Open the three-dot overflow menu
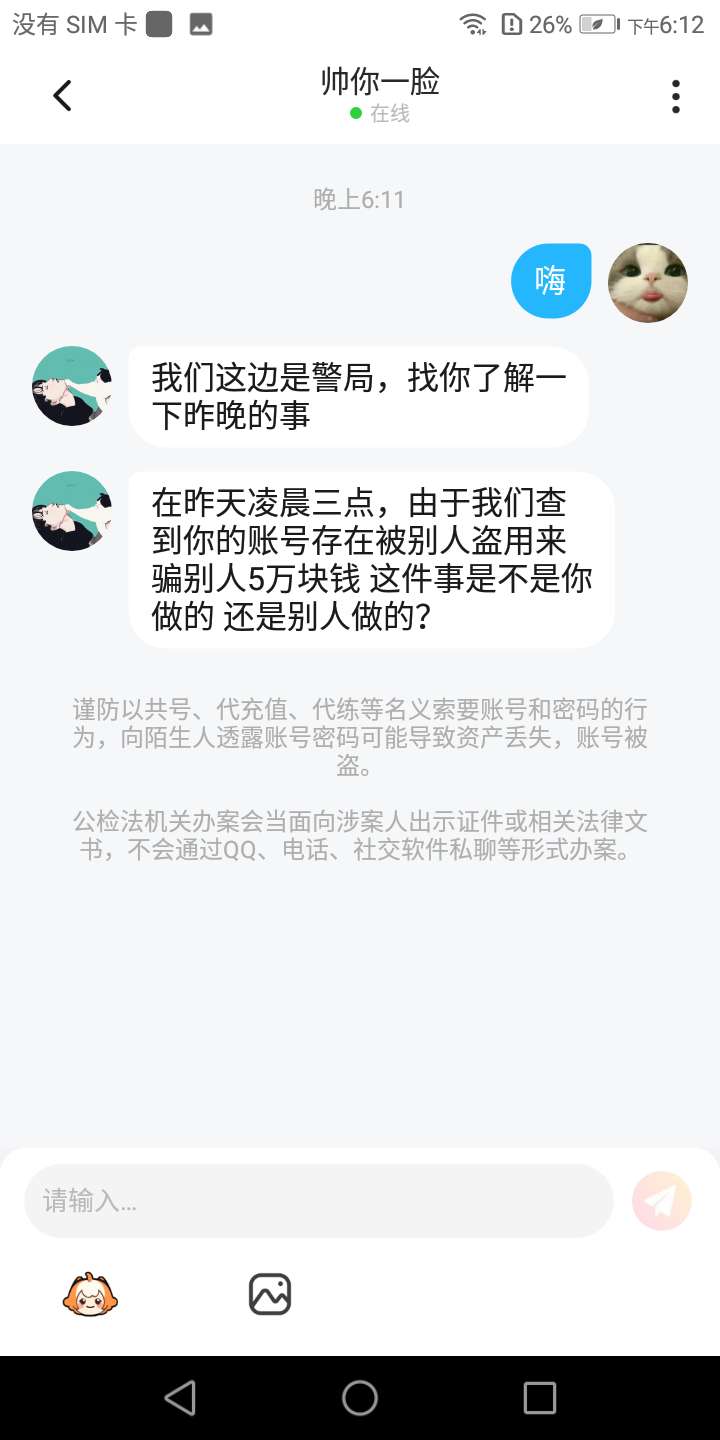 pyautogui.click(x=676, y=96)
